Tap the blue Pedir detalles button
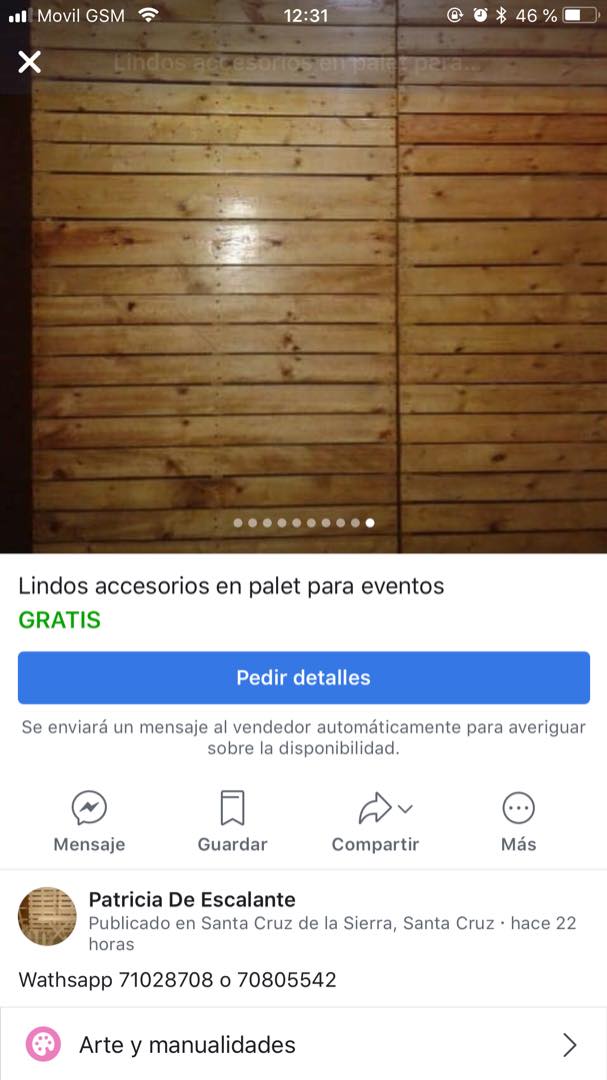This screenshot has width=607, height=1080. pos(303,678)
